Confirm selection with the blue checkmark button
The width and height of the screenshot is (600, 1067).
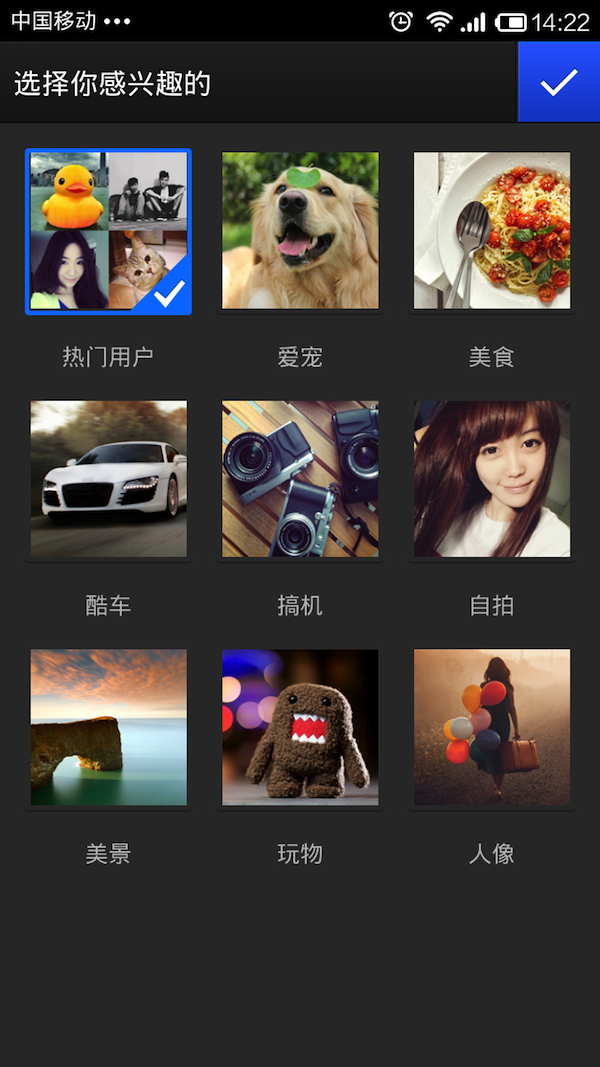558,82
